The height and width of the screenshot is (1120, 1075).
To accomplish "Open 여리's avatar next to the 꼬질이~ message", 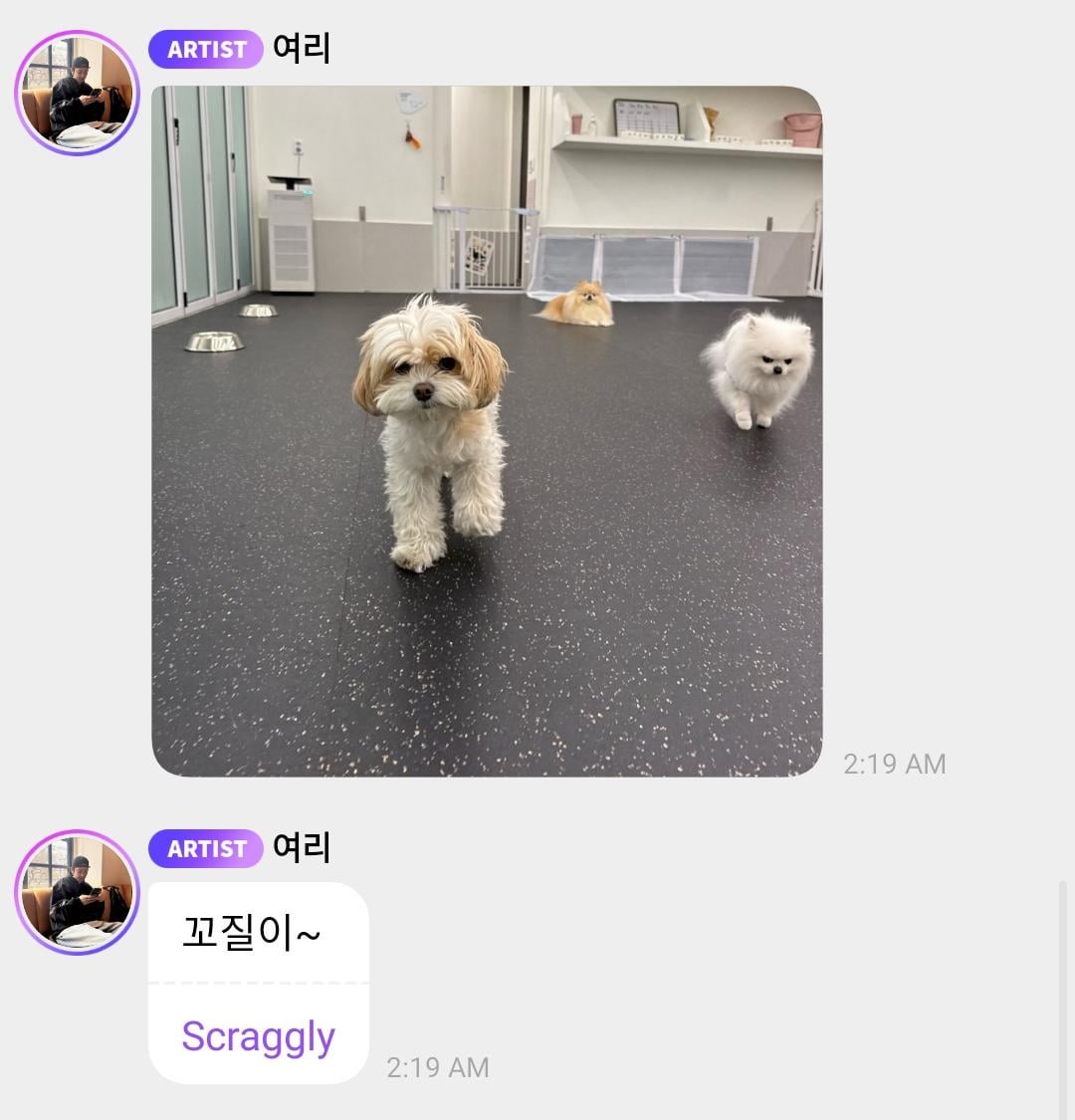I will point(77,893).
